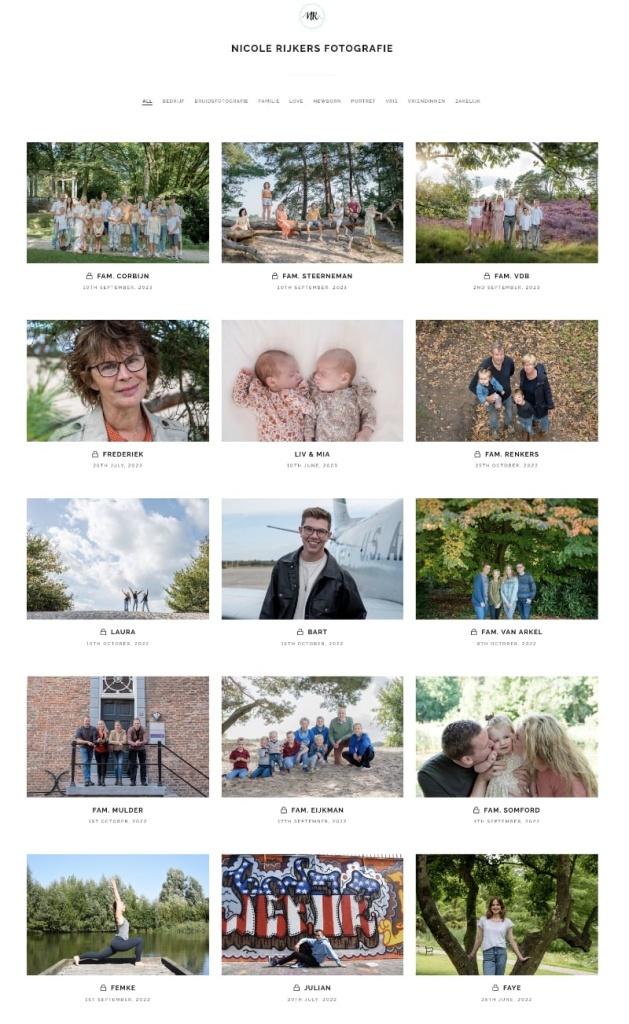Open the Julian graffiti gallery

[312, 915]
